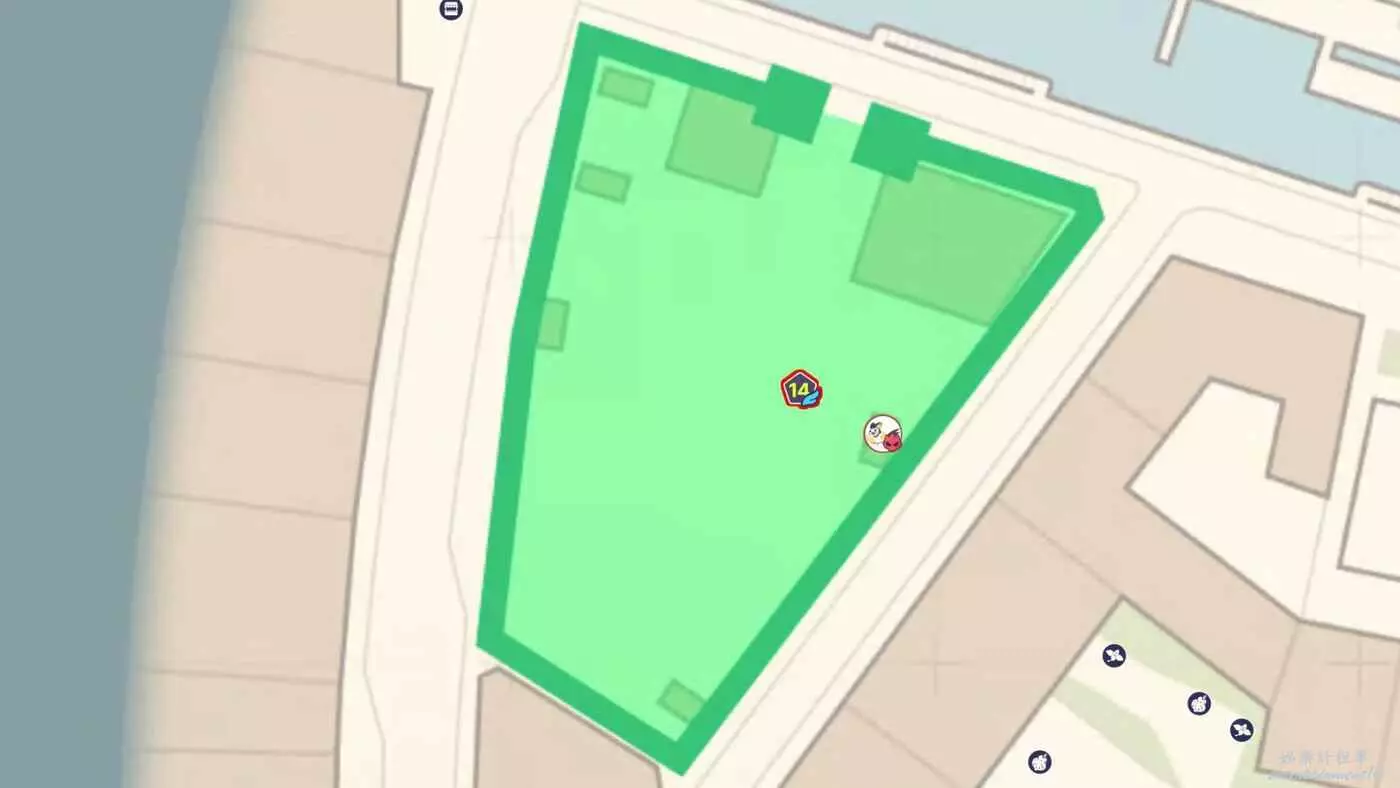Select the Wild Zone 14 badge marker
The height and width of the screenshot is (788, 1400).
[801, 390]
